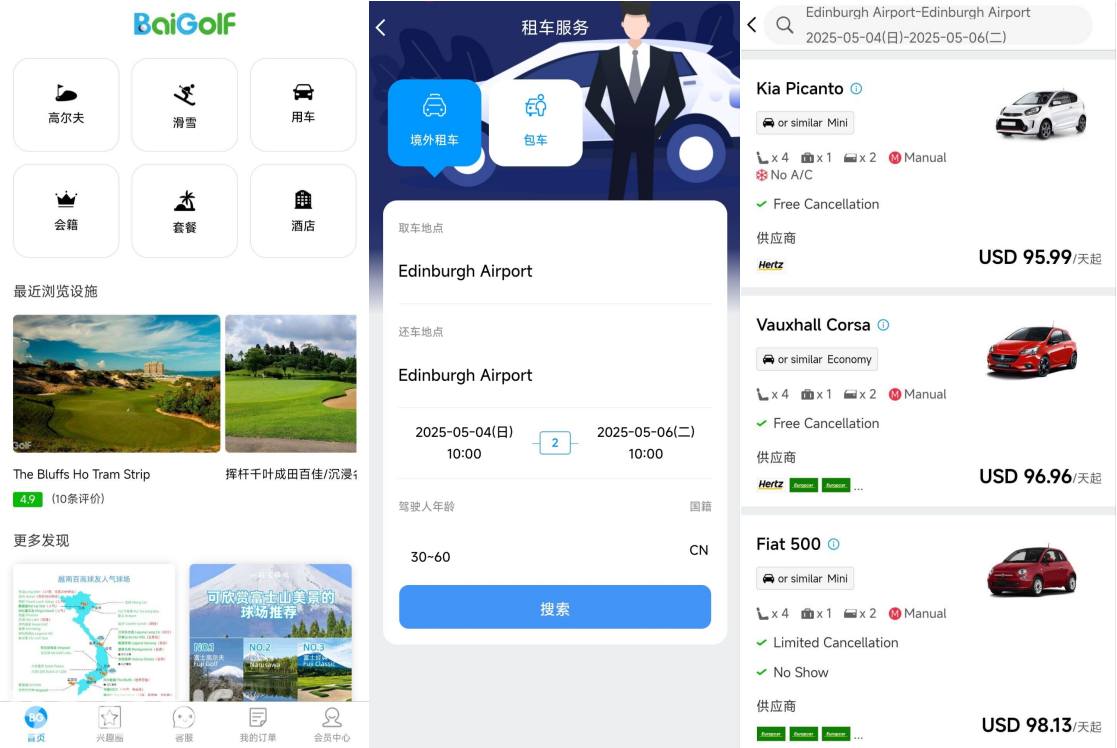Screen dimensions: 1117x748
Task: Open the 滑雪 skiing category
Action: (184, 104)
